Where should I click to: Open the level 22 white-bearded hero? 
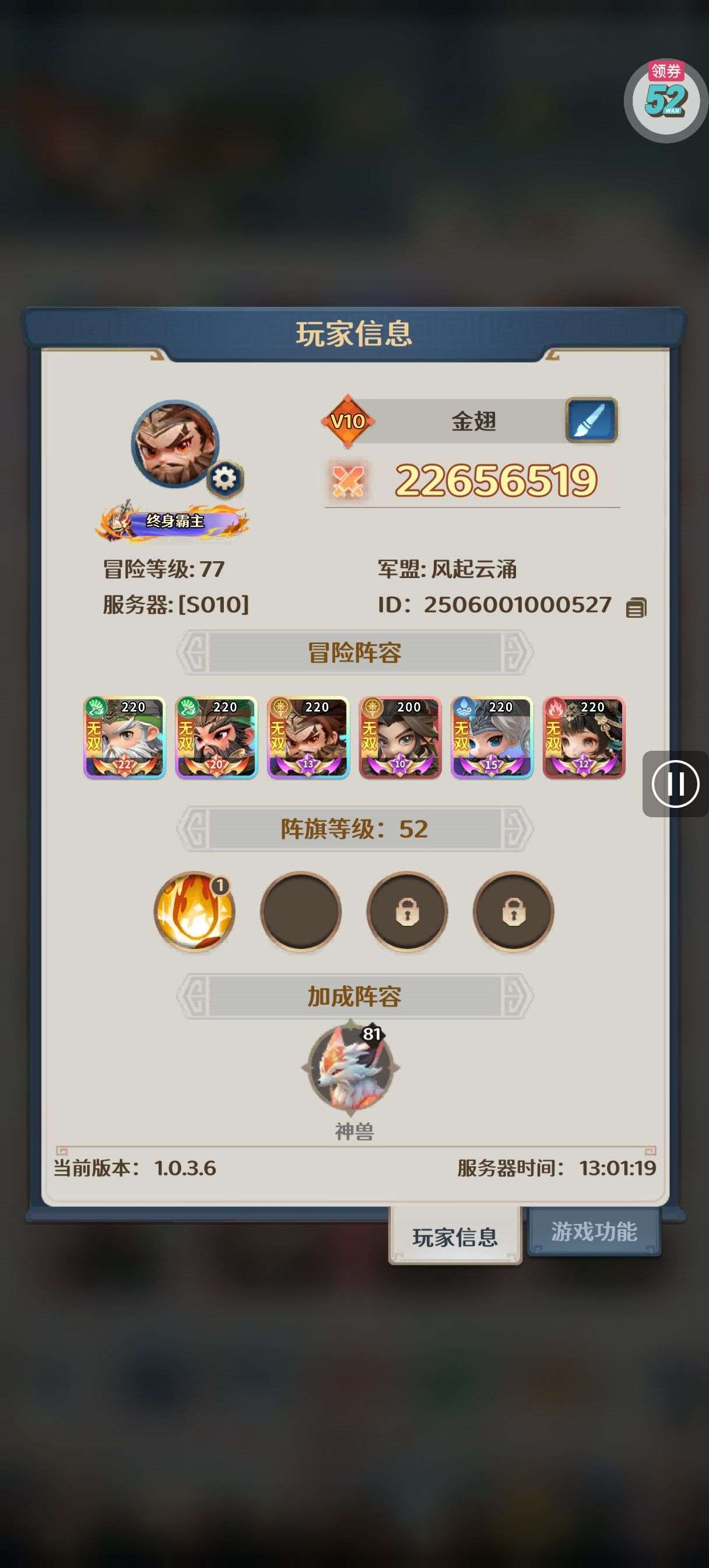(125, 737)
